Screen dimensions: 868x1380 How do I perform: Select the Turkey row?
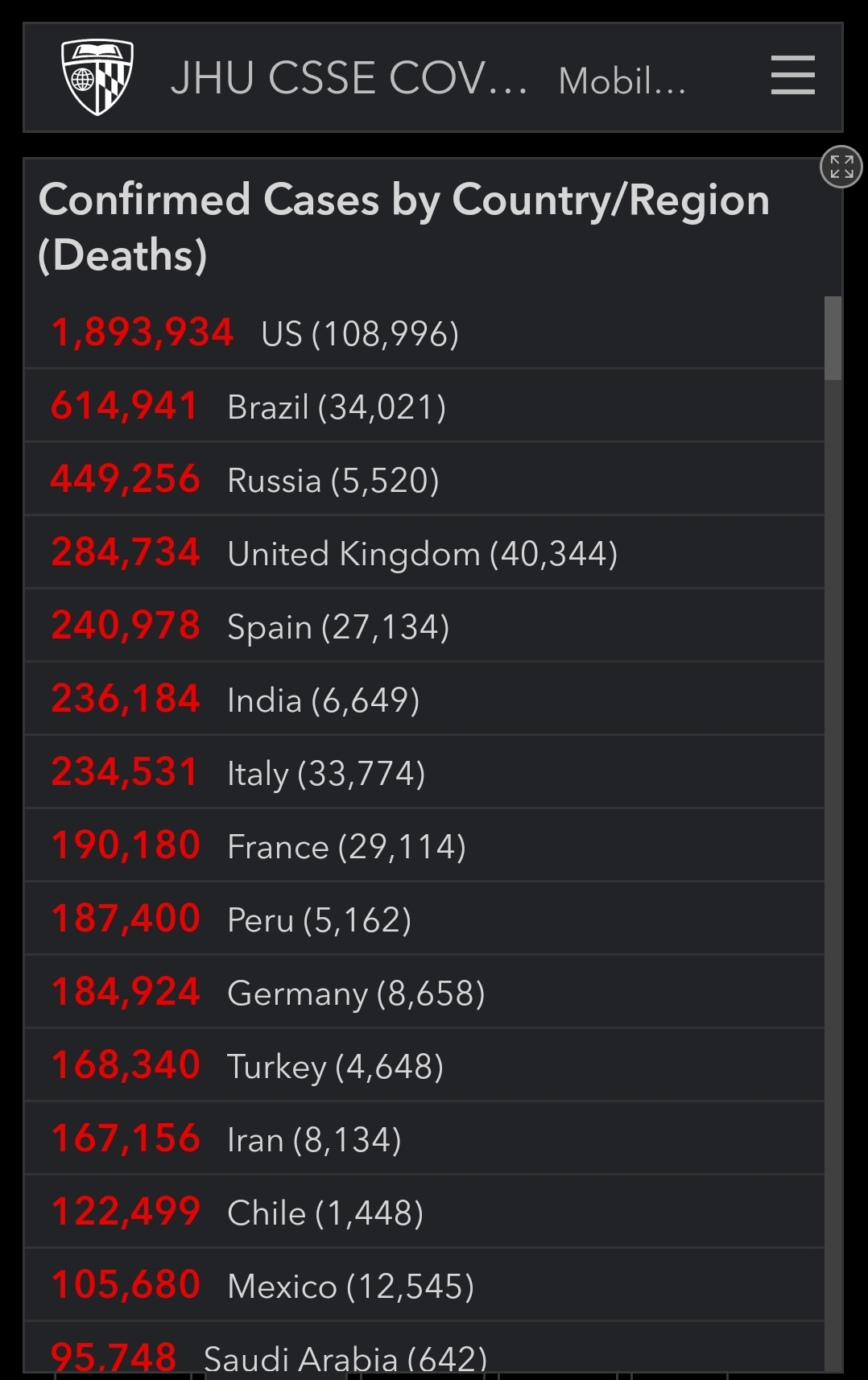point(424,1065)
